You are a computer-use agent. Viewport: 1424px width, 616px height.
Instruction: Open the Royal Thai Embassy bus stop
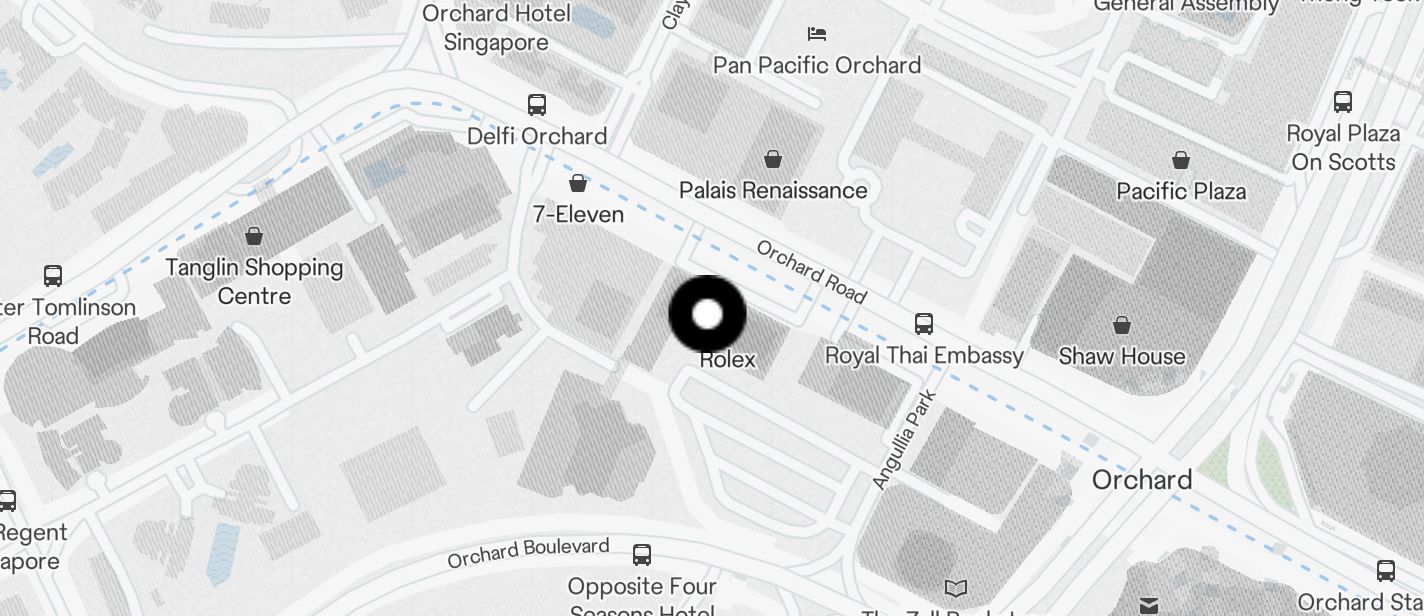[x=924, y=323]
